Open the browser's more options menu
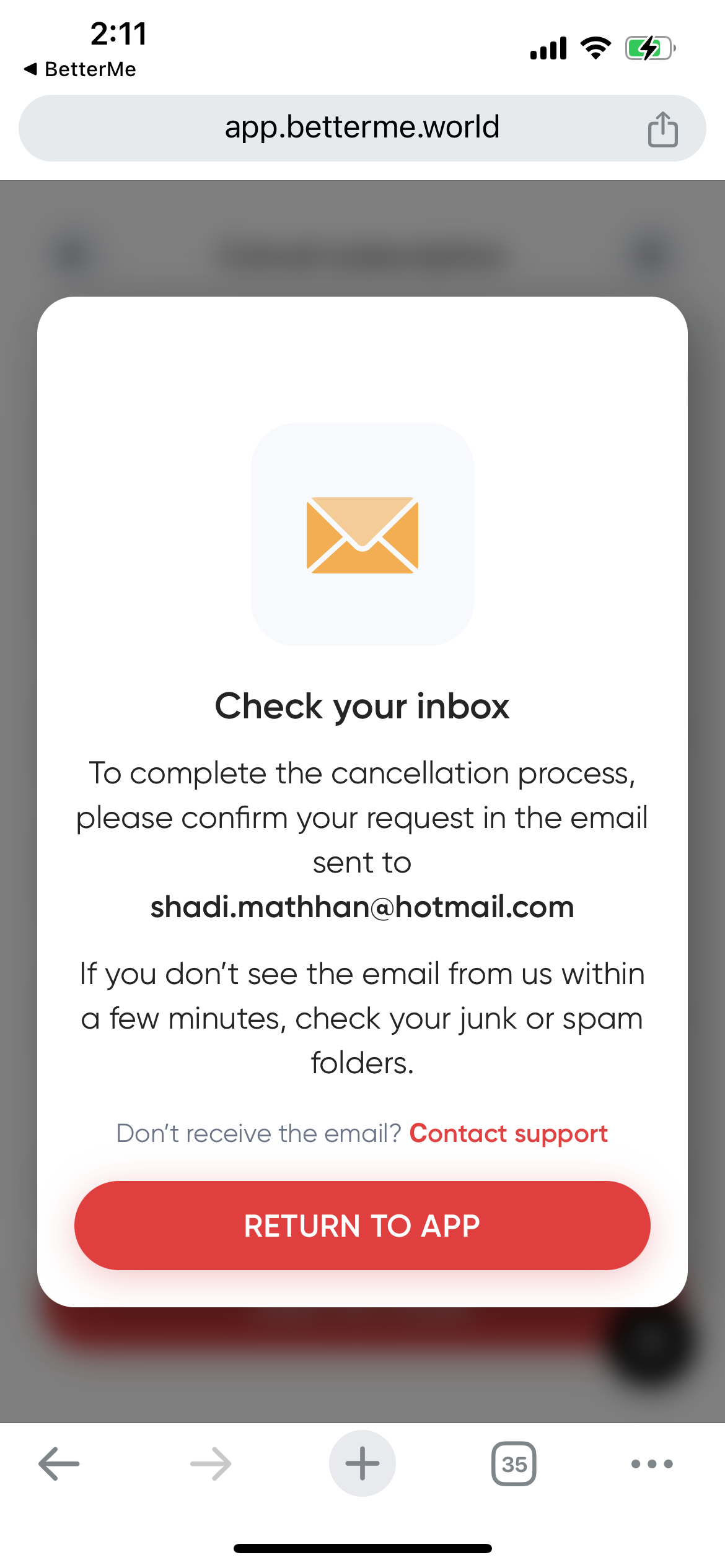The image size is (725, 1568). [651, 1464]
